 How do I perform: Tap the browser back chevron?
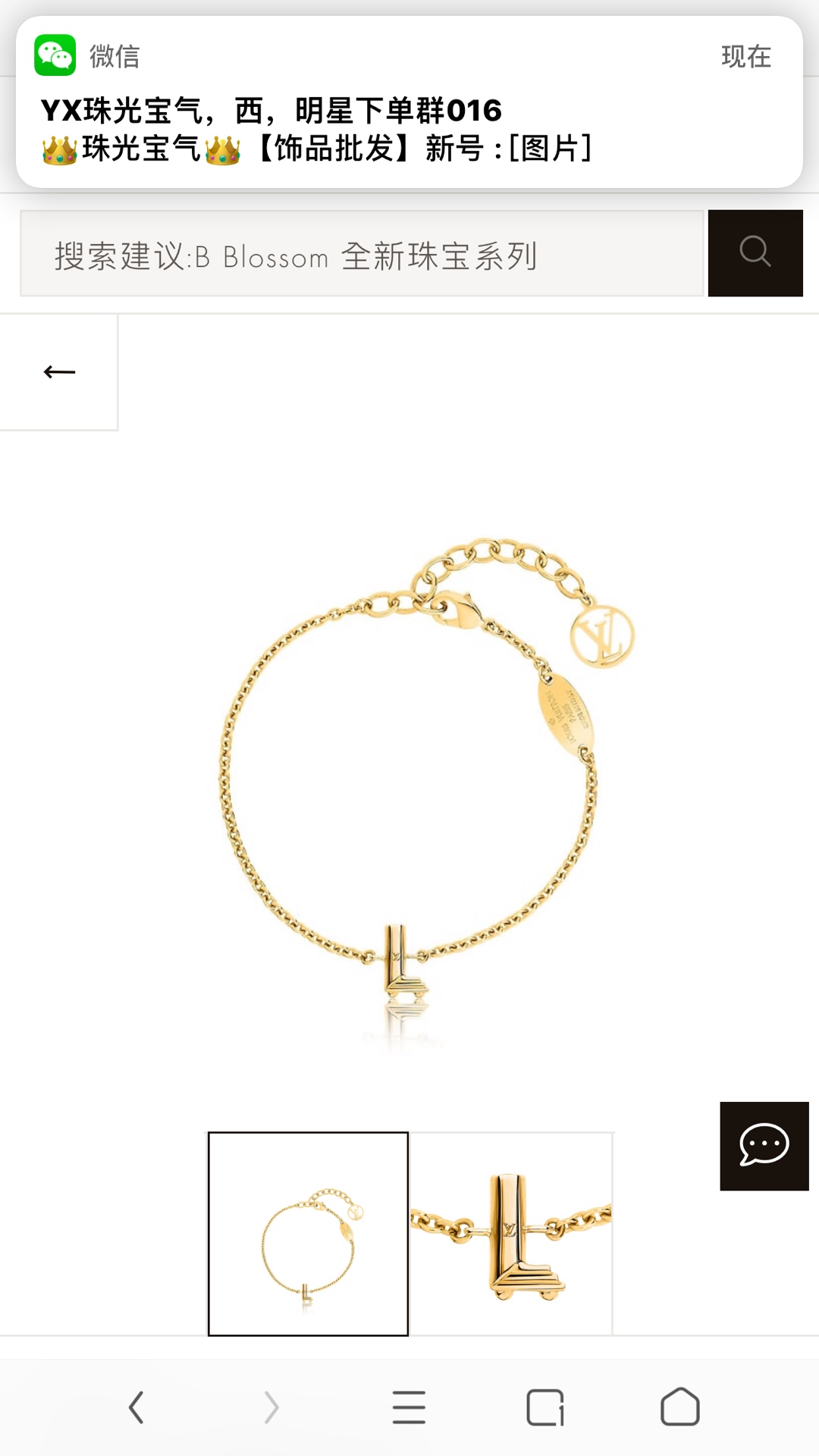coord(136,1407)
